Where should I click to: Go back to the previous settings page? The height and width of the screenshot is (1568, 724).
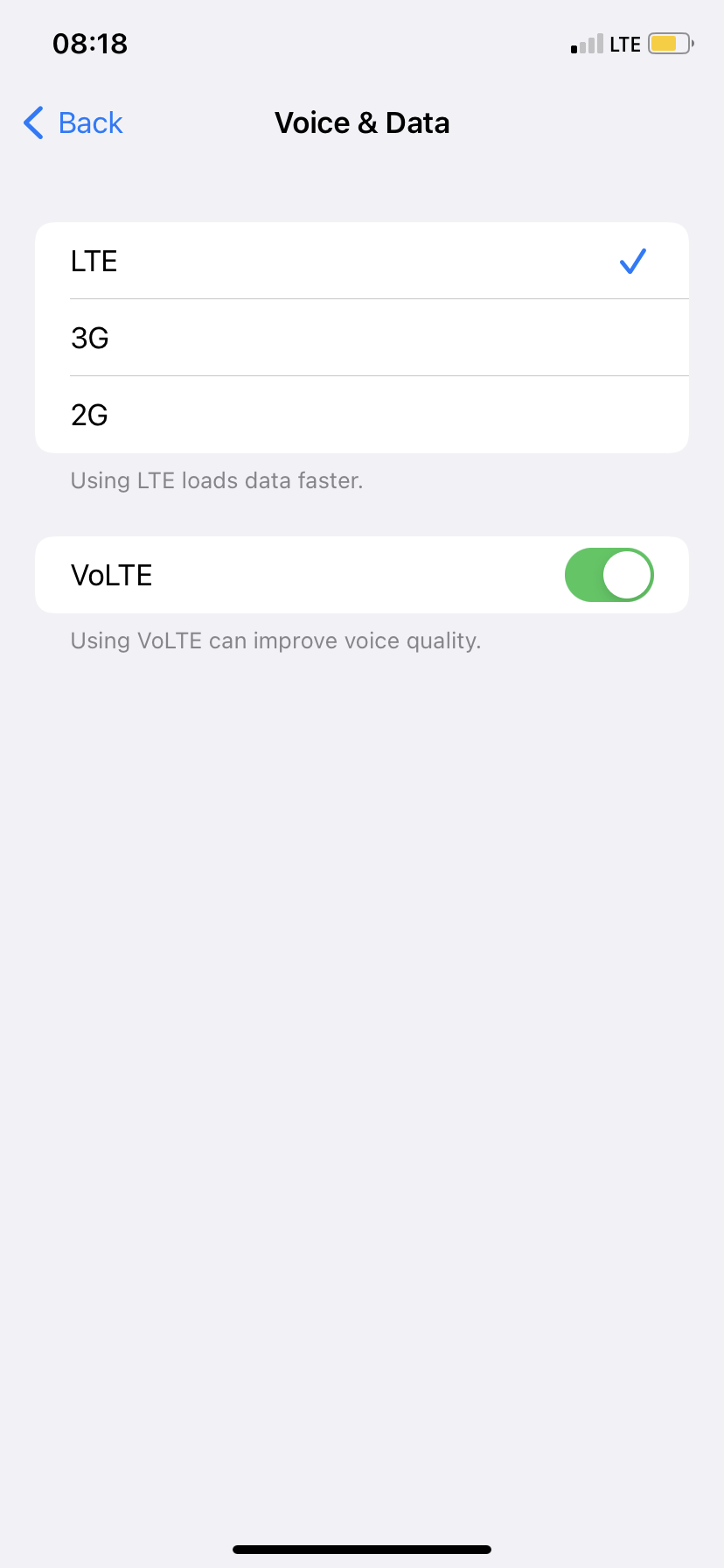pos(73,123)
